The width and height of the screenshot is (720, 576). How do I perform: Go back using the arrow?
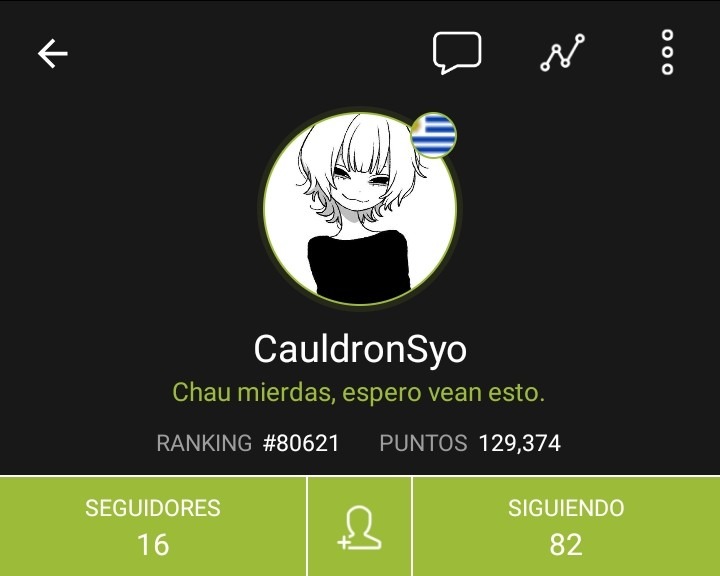(x=52, y=54)
